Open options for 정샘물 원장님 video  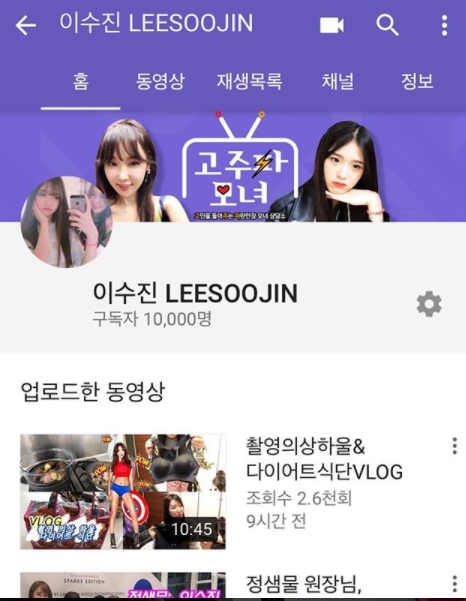click(x=455, y=584)
